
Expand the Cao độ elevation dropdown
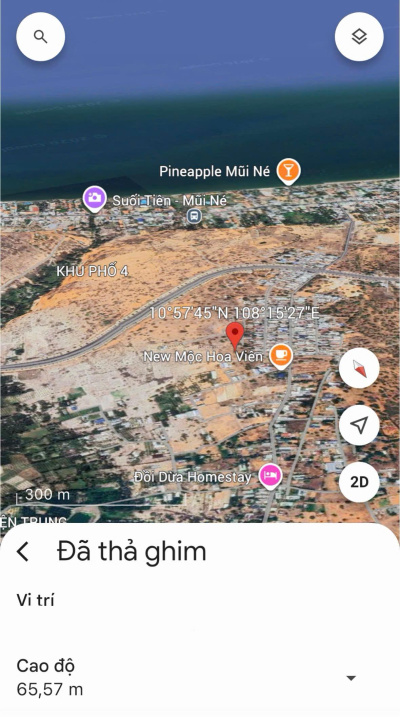[x=351, y=678]
